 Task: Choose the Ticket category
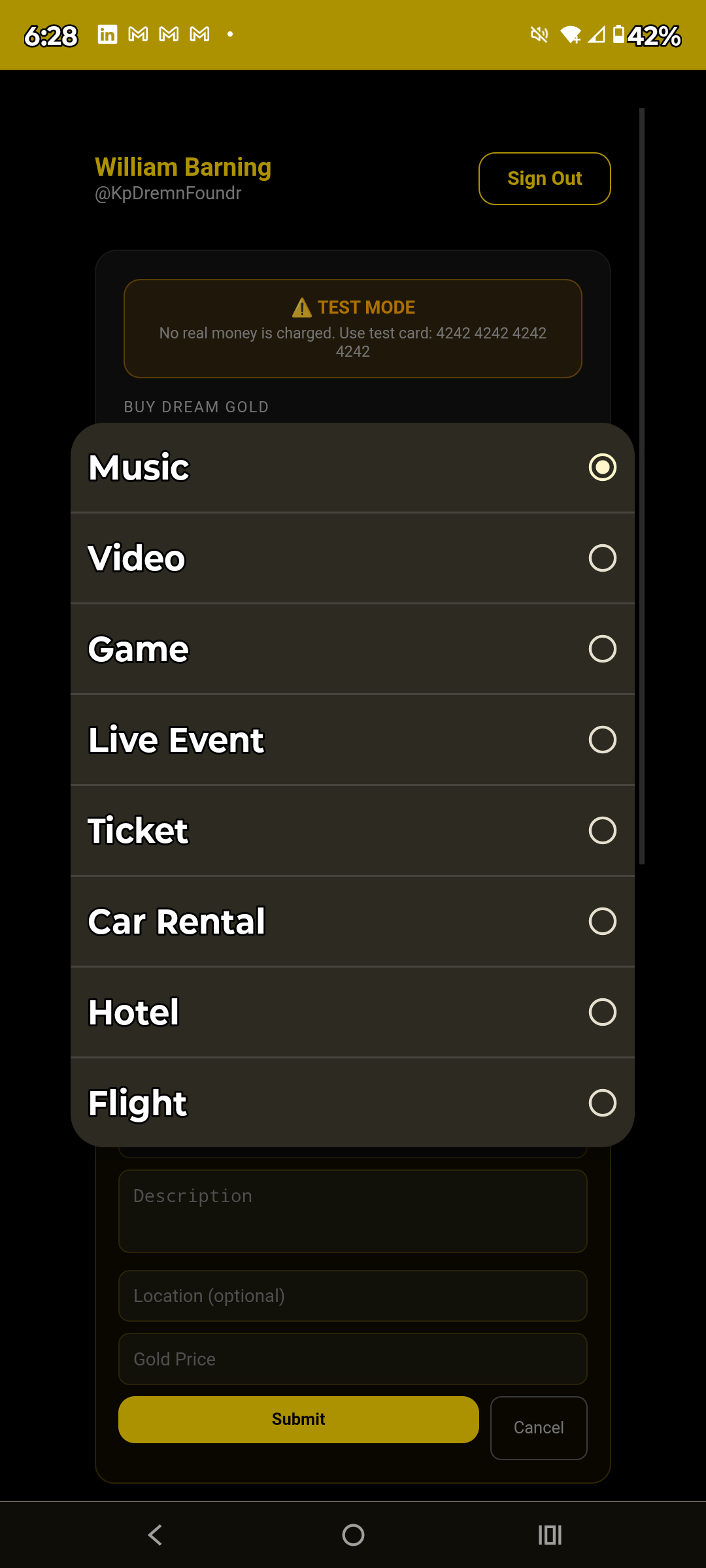(352, 830)
